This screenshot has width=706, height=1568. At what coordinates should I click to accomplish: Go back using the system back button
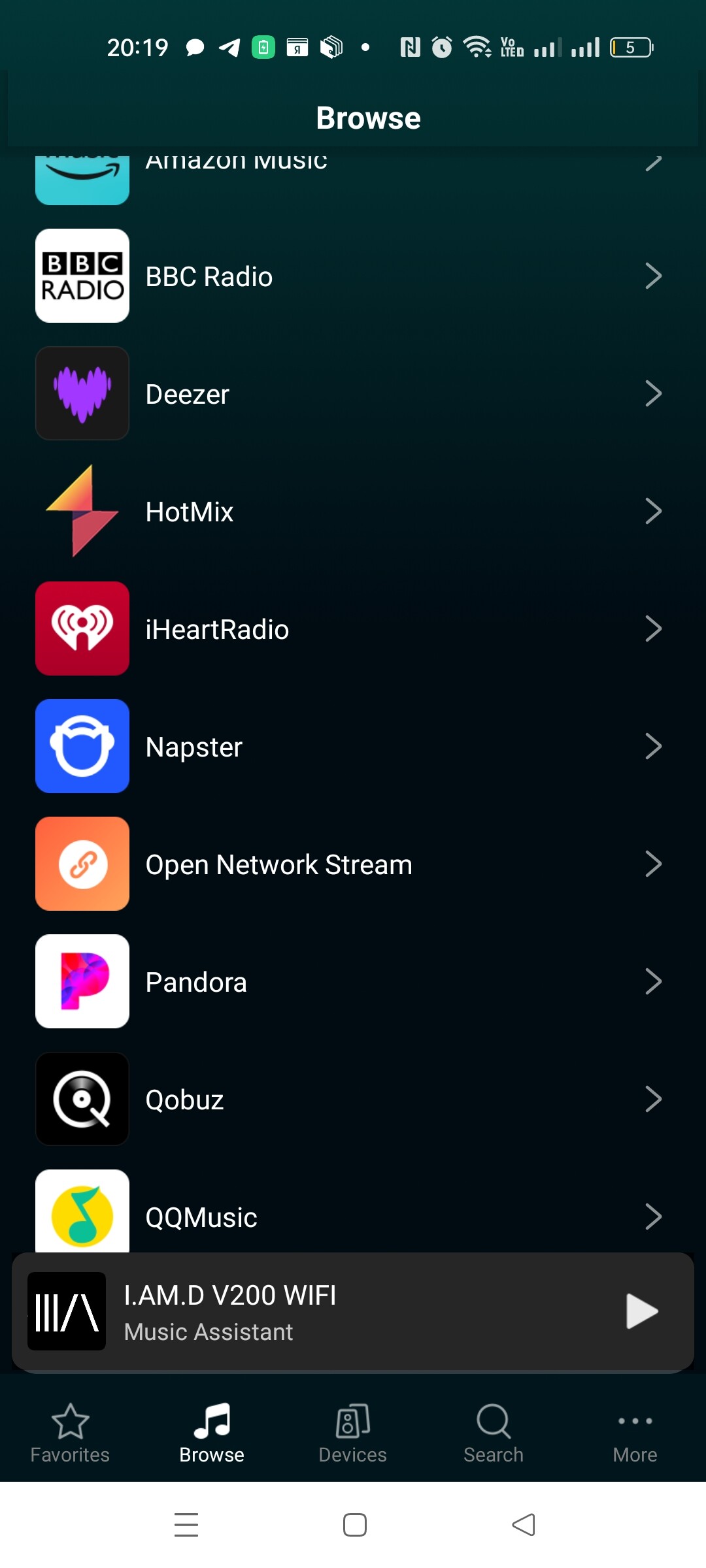coord(523,1525)
